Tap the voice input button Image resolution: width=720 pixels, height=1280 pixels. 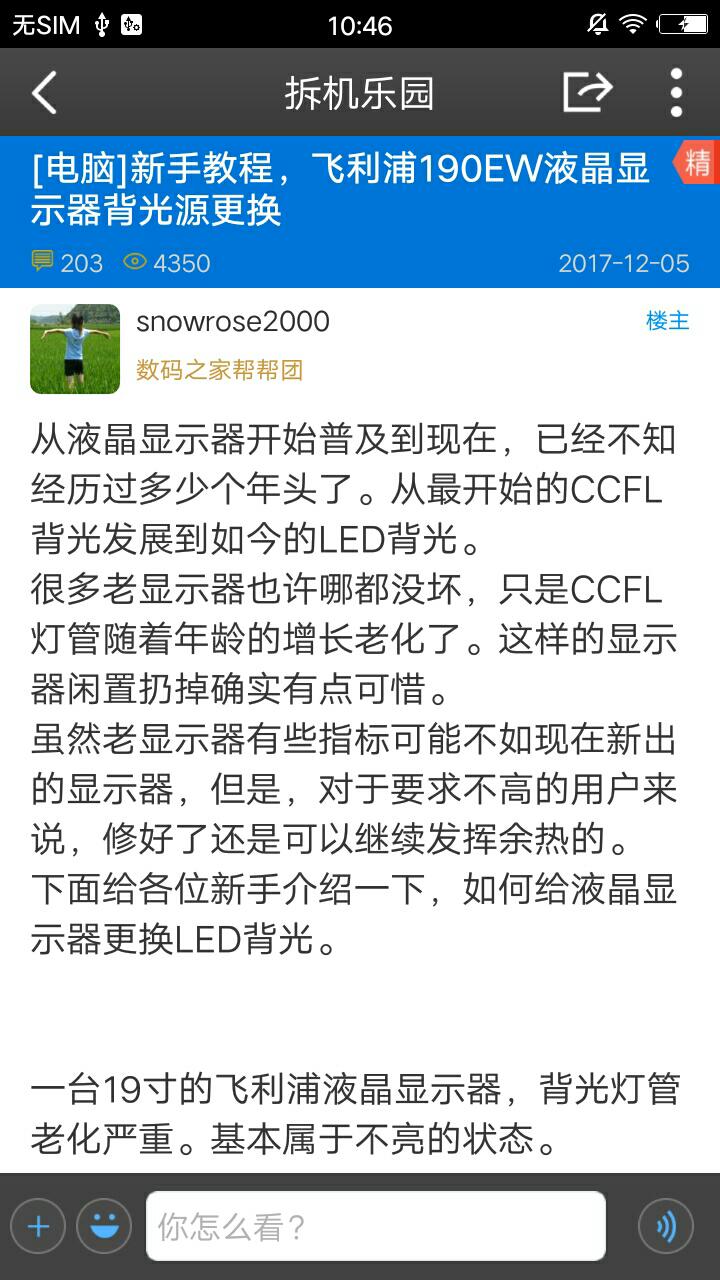pyautogui.click(x=666, y=1226)
